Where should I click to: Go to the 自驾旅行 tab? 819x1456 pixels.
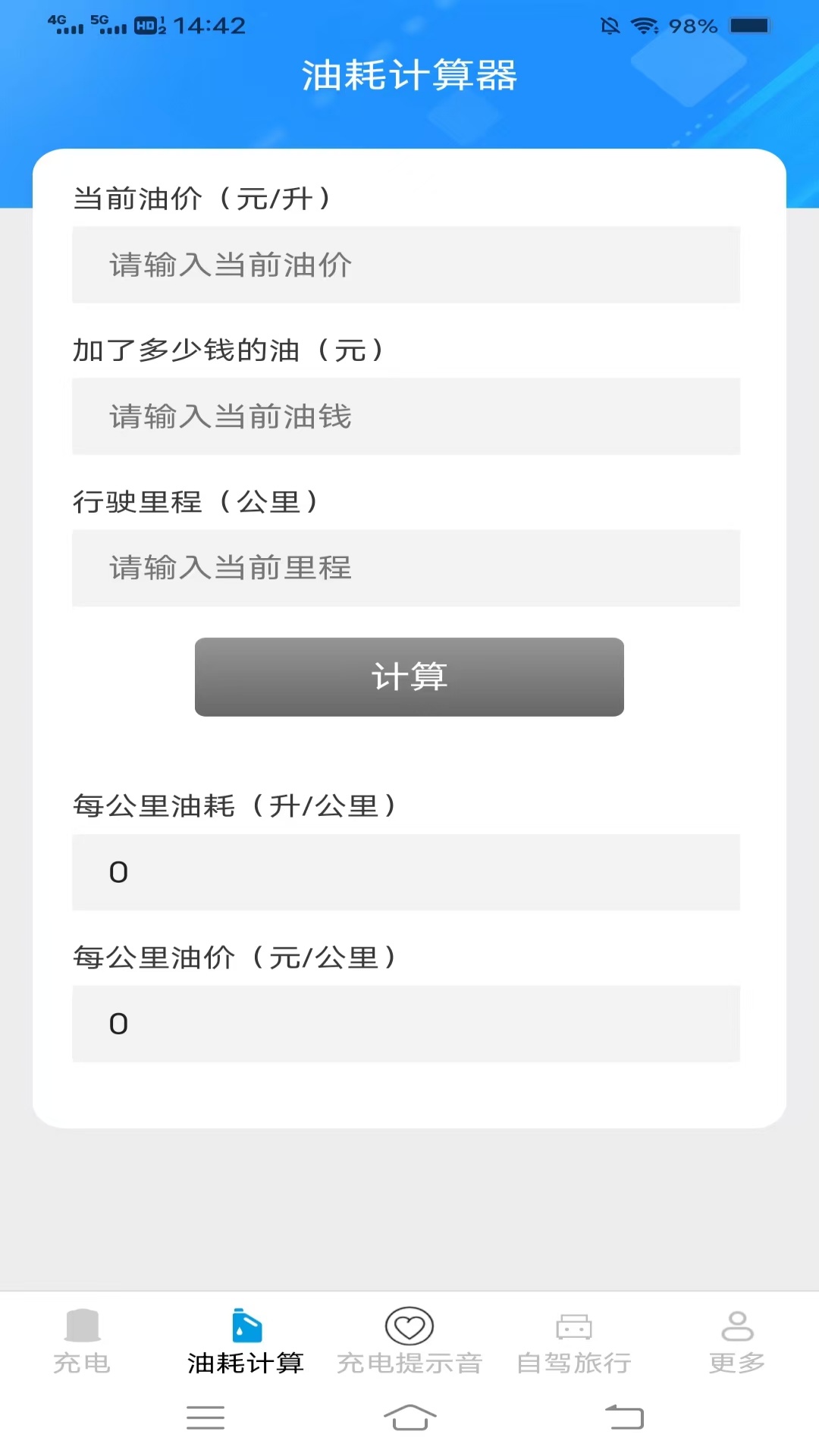point(573,1341)
